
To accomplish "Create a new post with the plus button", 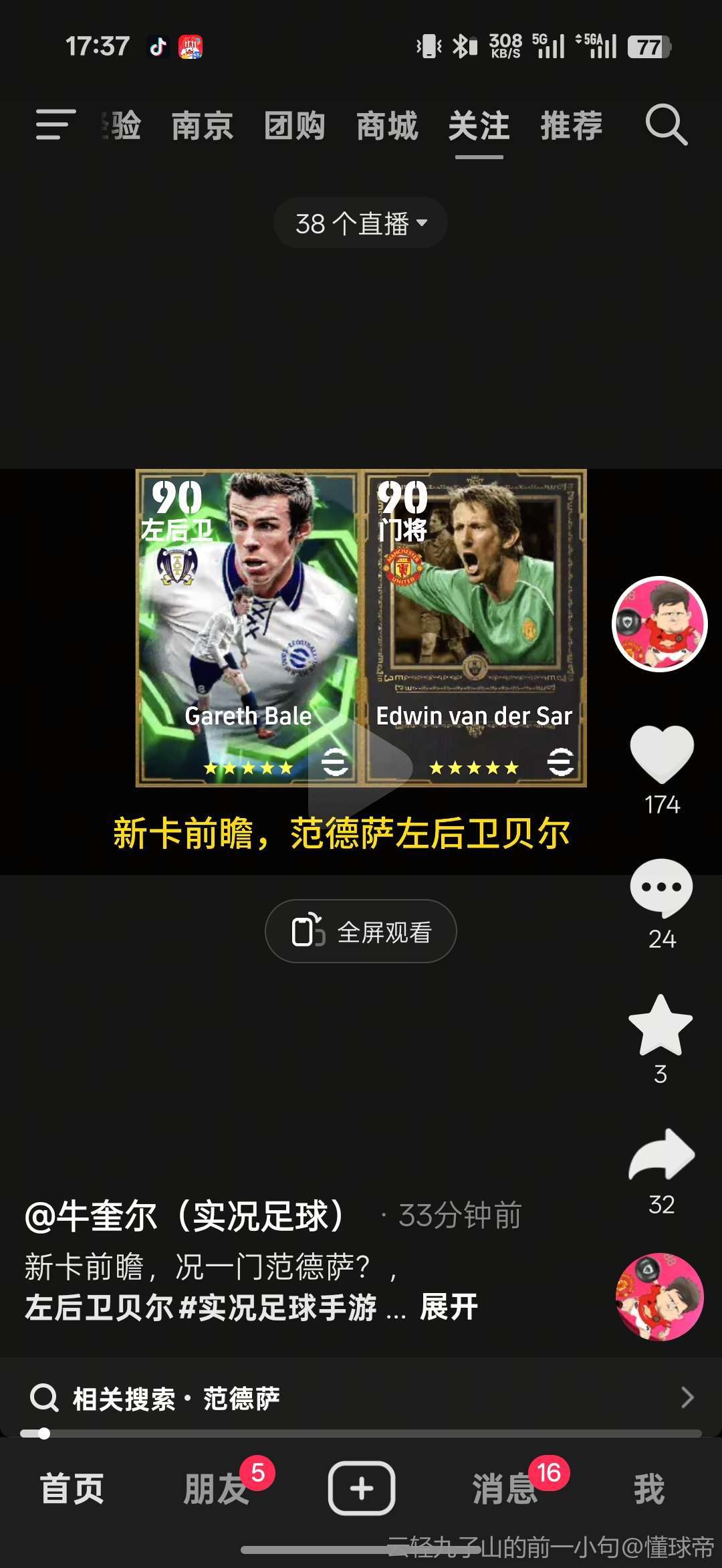I will pos(361,1489).
